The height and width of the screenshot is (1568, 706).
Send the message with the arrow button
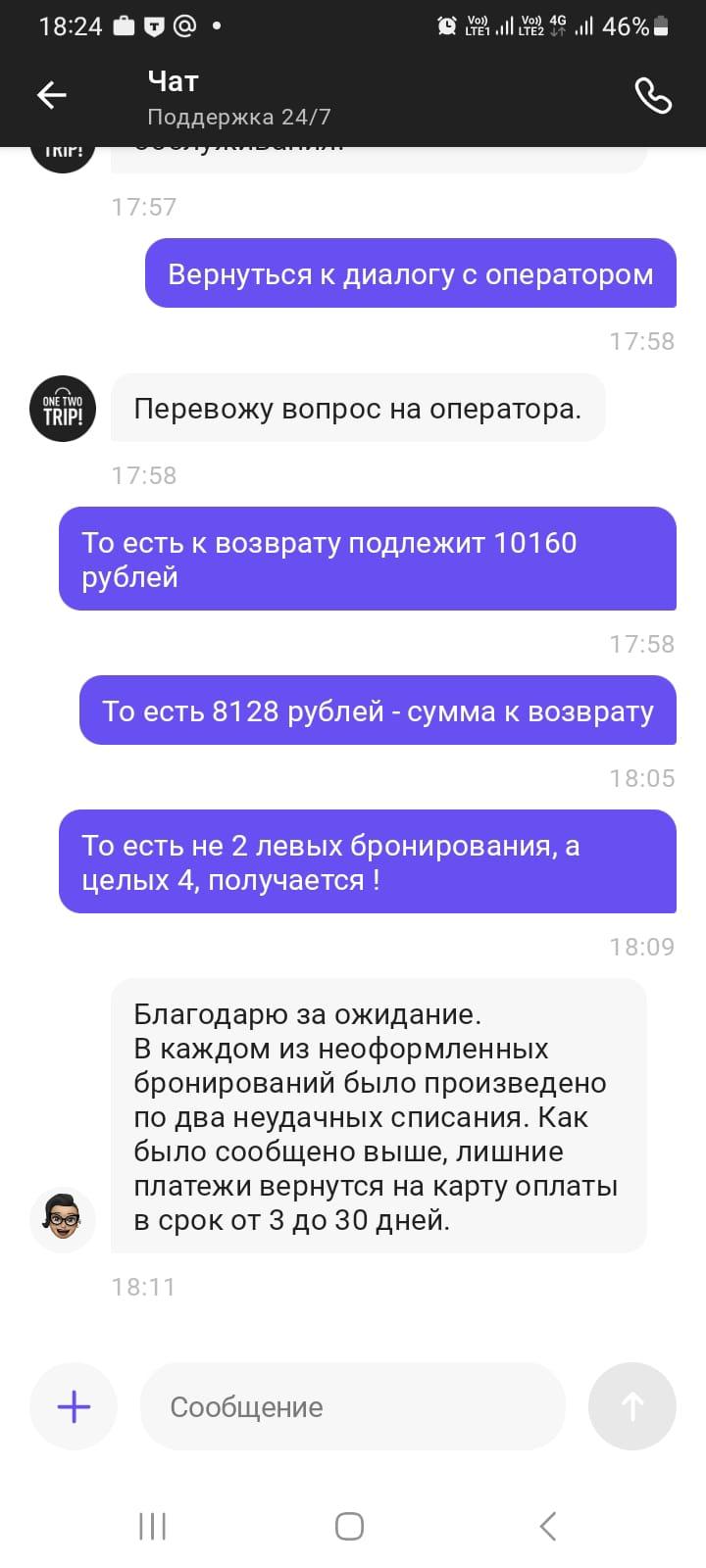point(632,1406)
